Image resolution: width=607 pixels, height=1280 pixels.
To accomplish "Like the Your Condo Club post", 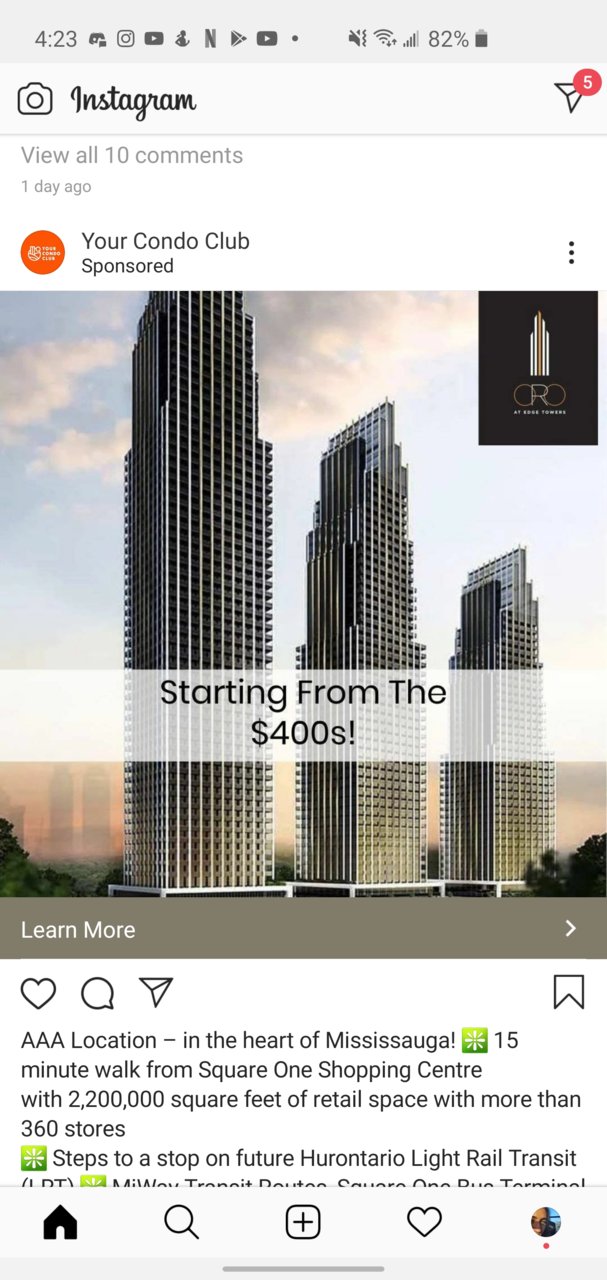I will click(39, 993).
